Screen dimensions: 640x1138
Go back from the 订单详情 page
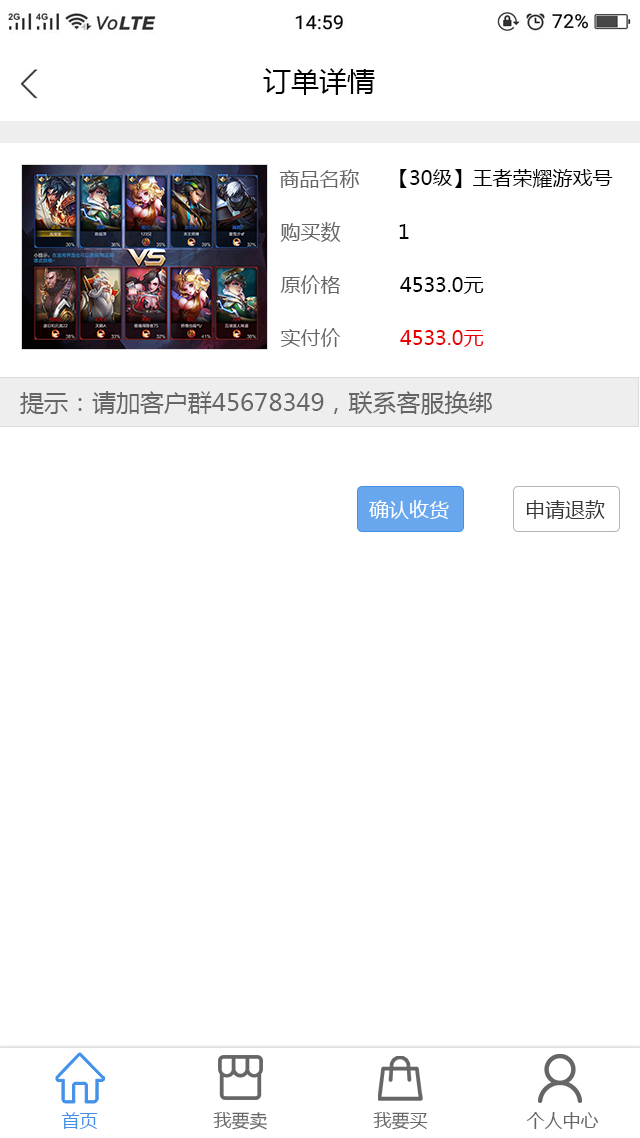29,83
